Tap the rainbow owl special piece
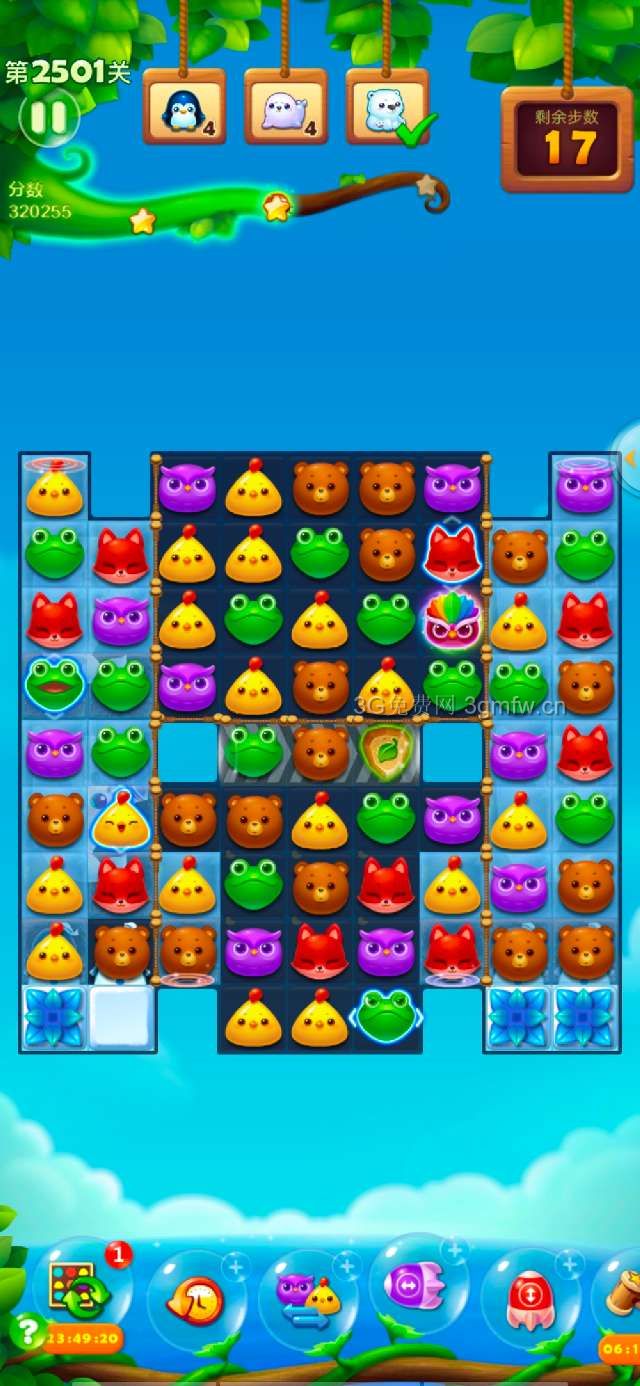 coord(452,620)
